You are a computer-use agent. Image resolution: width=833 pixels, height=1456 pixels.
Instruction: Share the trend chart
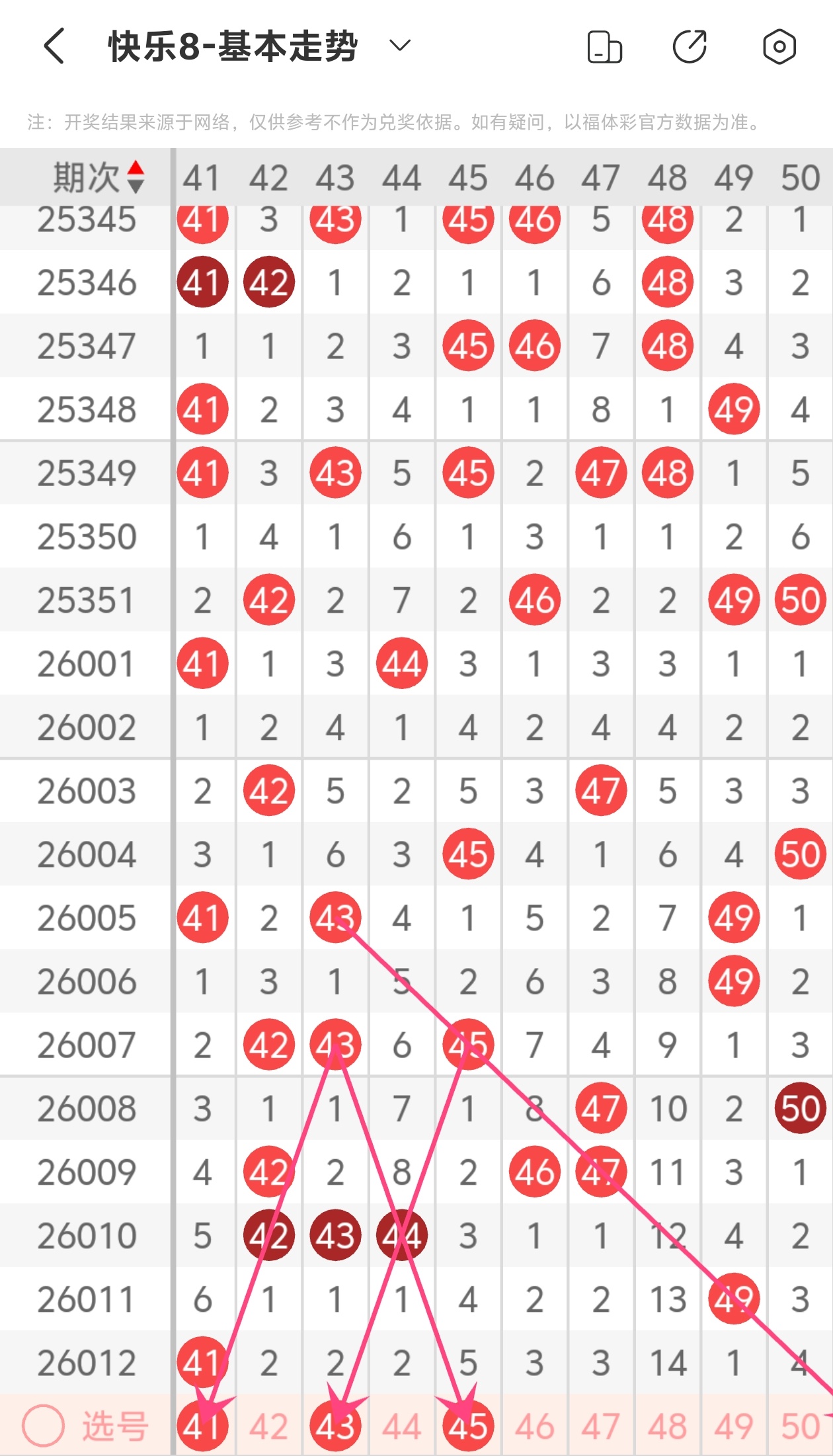pos(690,46)
